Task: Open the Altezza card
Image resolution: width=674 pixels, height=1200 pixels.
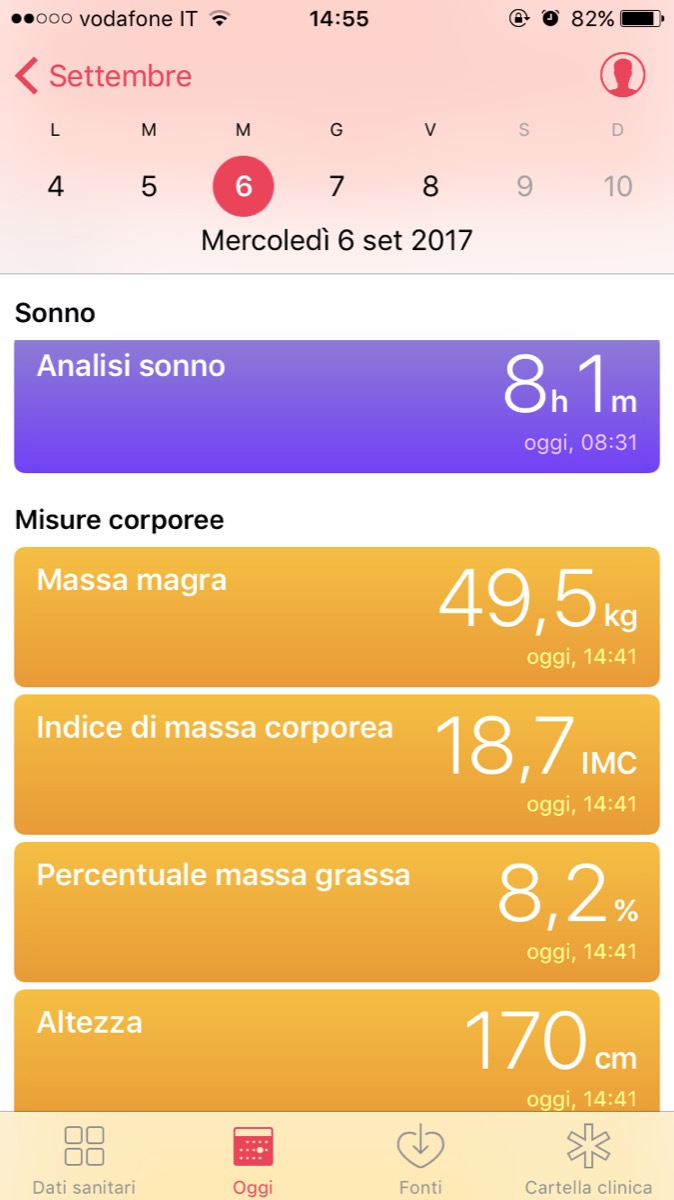Action: pyautogui.click(x=337, y=1050)
